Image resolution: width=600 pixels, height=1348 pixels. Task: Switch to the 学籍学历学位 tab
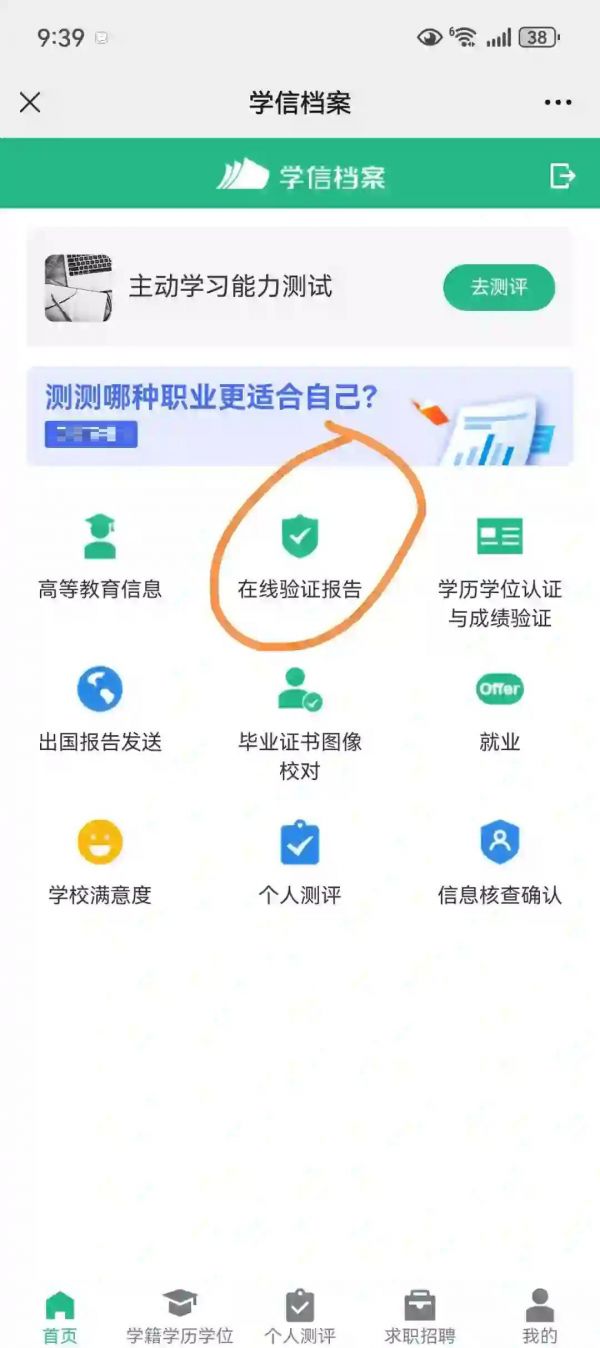(180, 1316)
